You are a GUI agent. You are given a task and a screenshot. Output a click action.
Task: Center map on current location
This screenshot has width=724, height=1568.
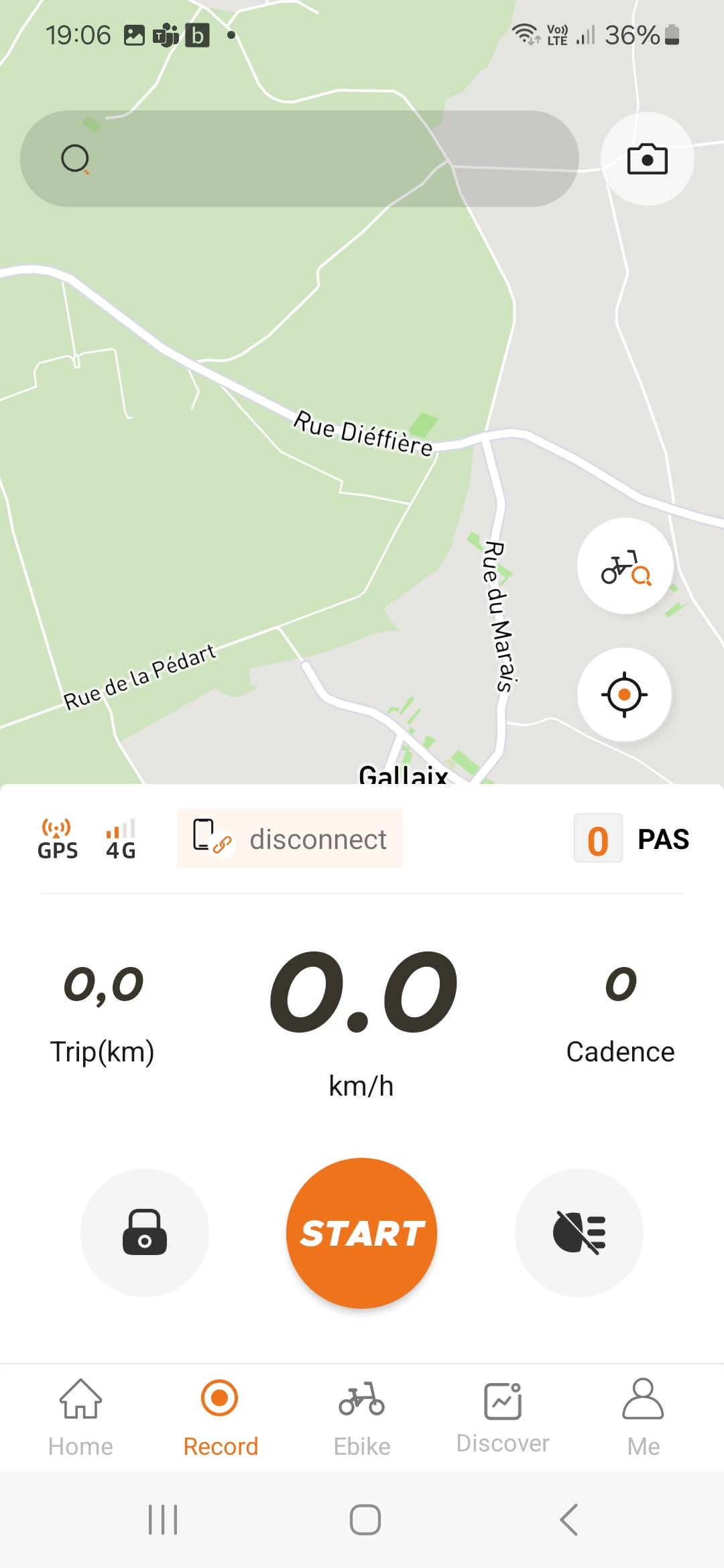(x=624, y=695)
